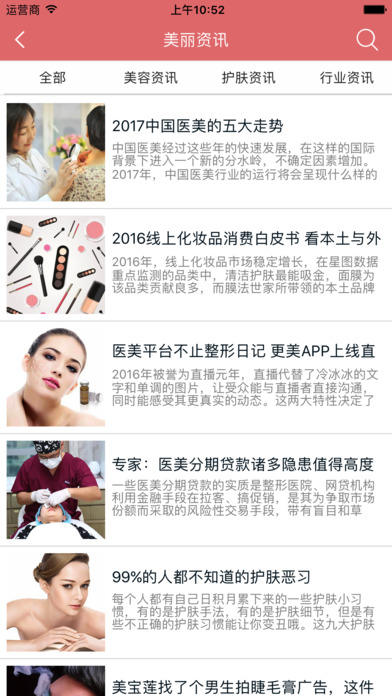Open article 2017中国医美的五大走势
Viewport: 392px width, 696px height.
click(x=196, y=152)
